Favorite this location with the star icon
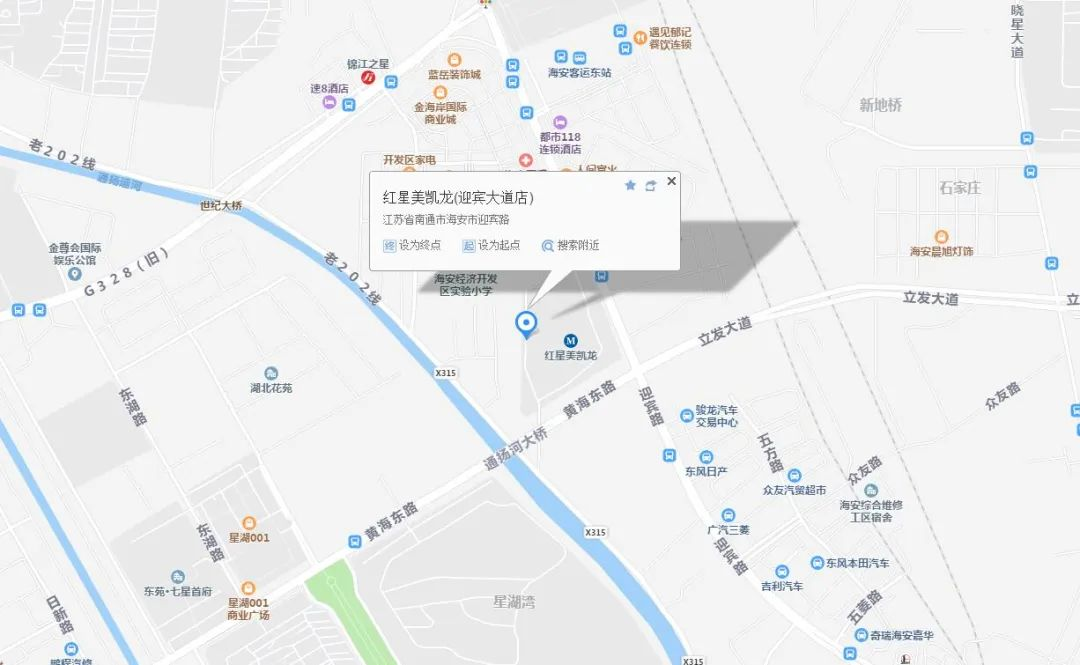The image size is (1080, 665). 630,185
